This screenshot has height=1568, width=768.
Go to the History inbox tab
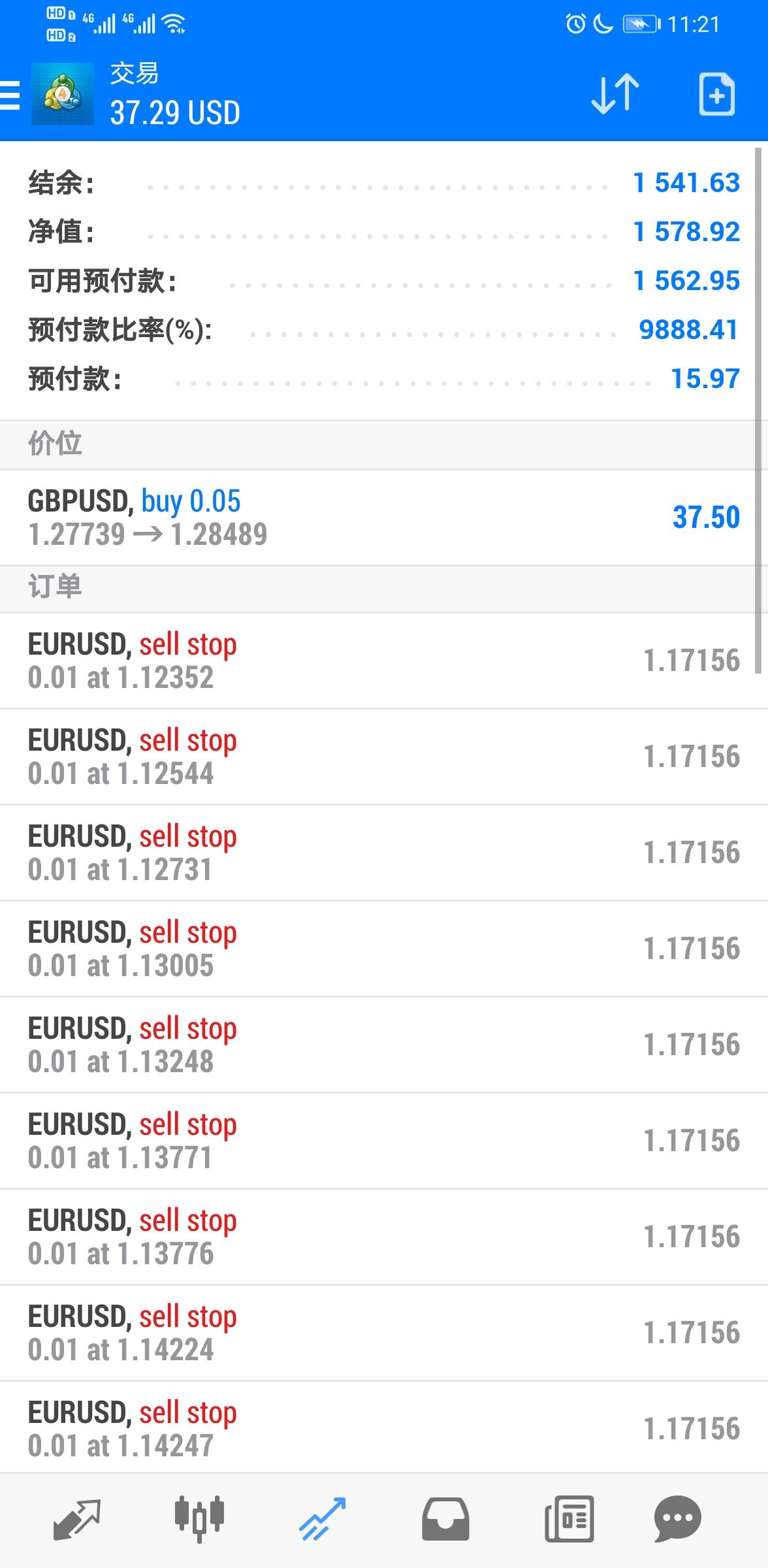pos(445,1519)
